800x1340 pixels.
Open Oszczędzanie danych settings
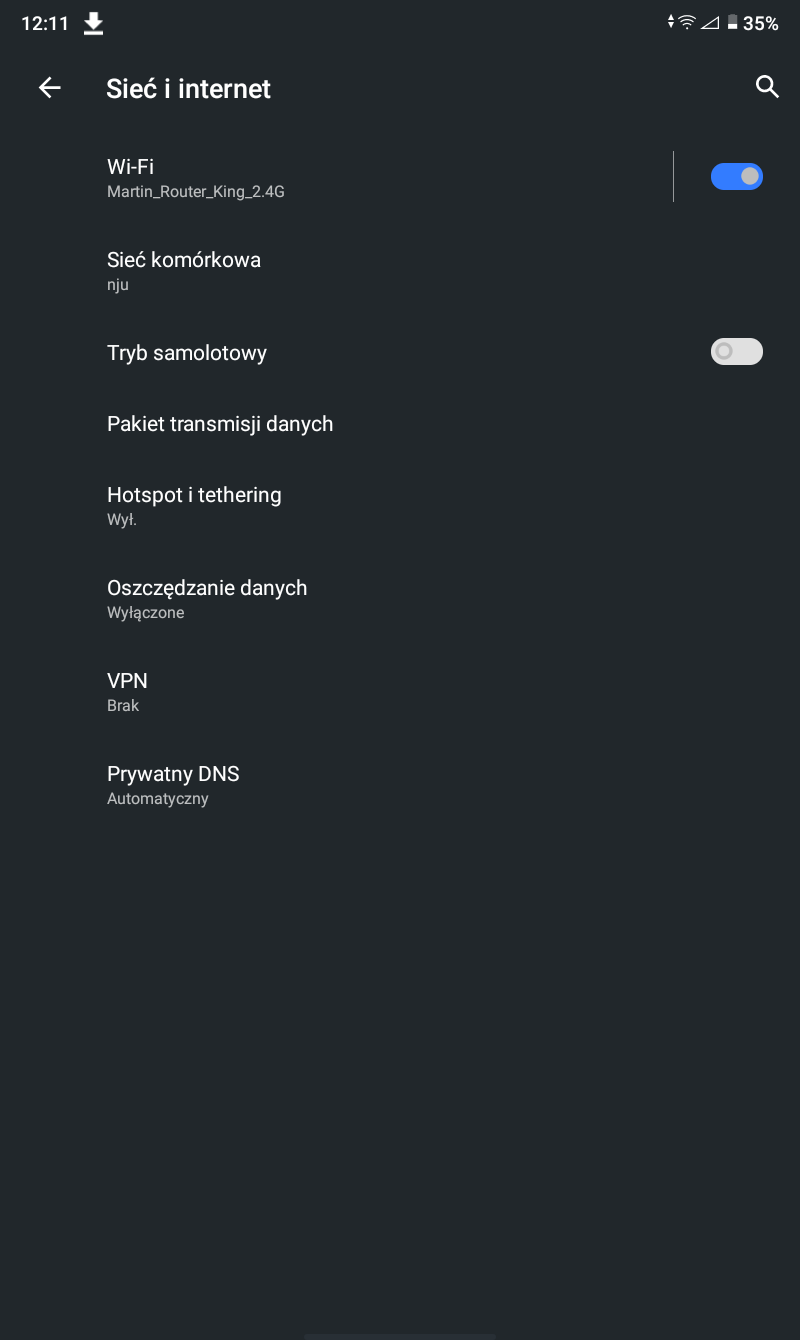pos(400,598)
